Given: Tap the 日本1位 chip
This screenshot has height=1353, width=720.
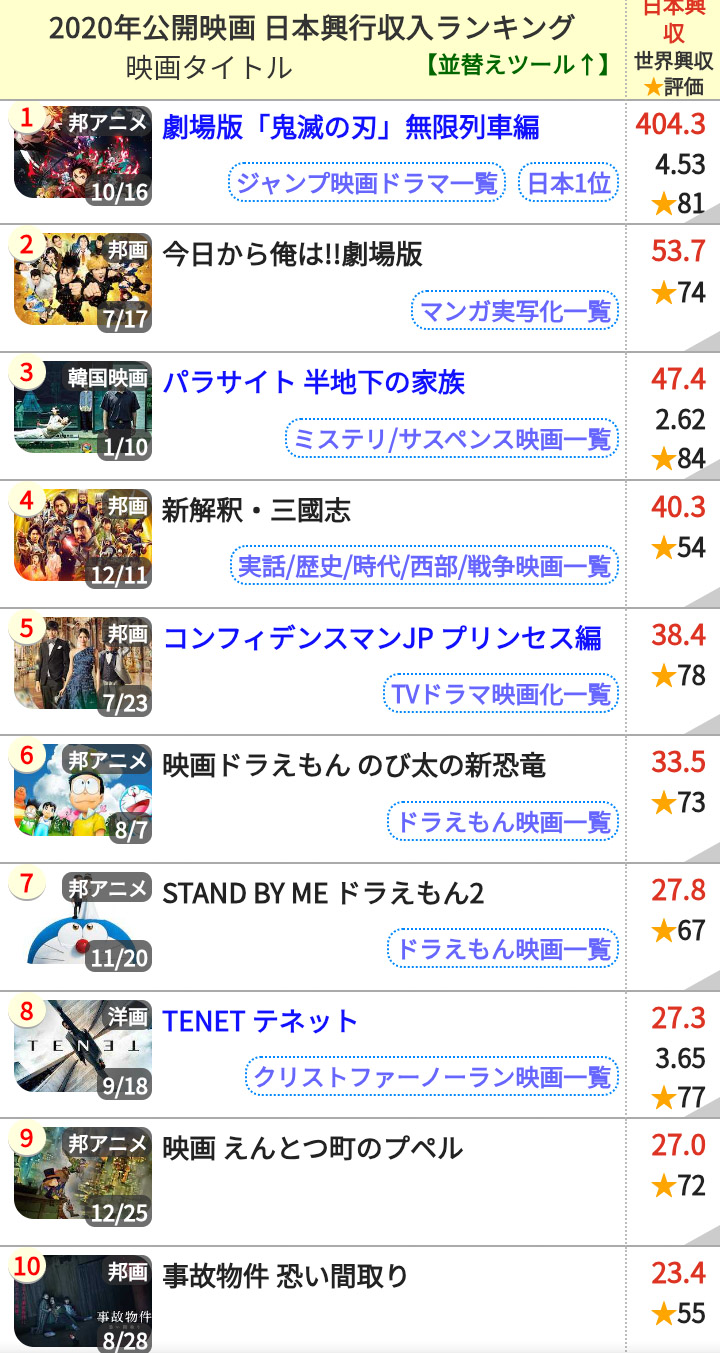Looking at the screenshot, I should [570, 183].
